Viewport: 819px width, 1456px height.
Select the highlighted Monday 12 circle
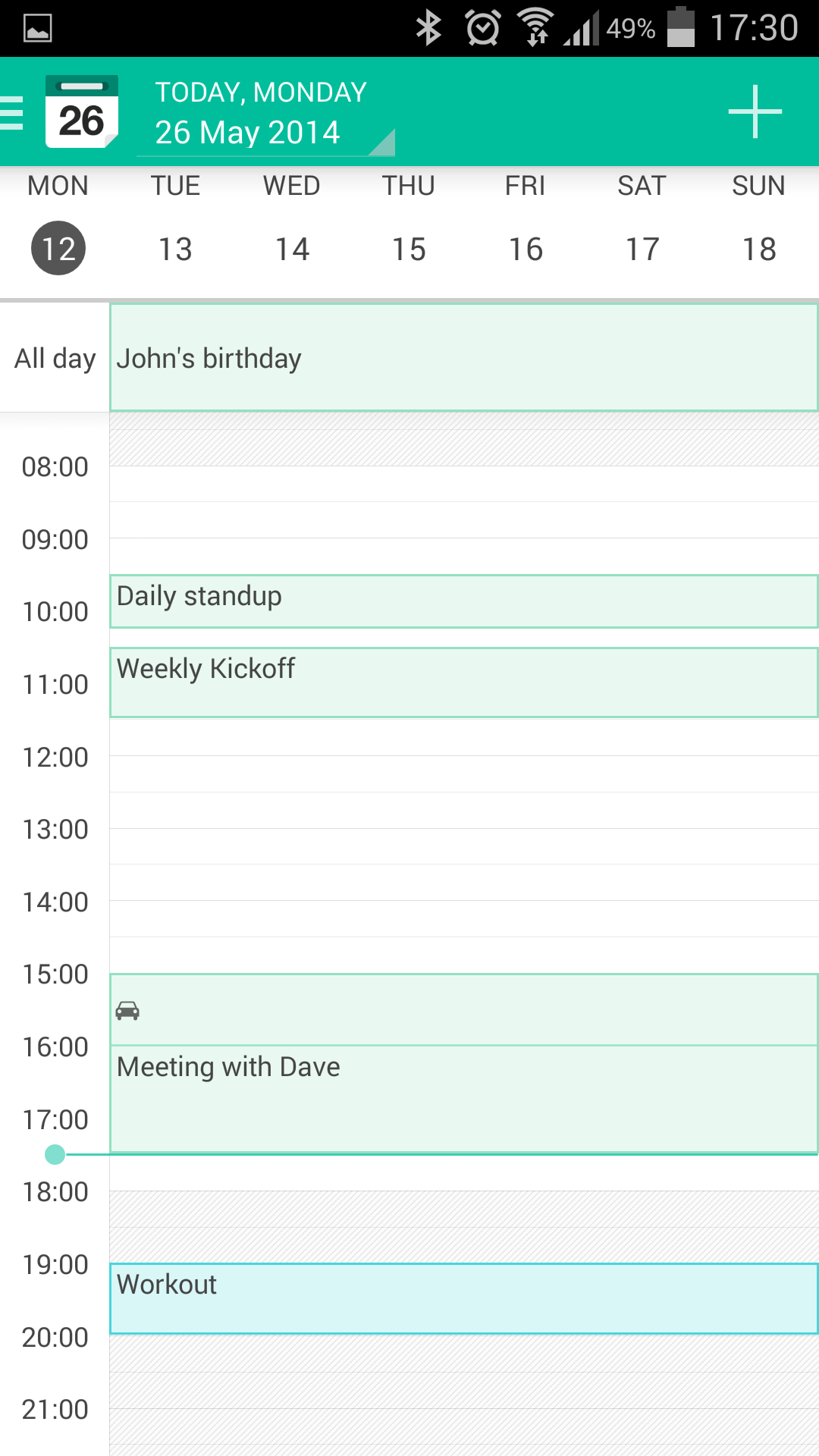58,246
